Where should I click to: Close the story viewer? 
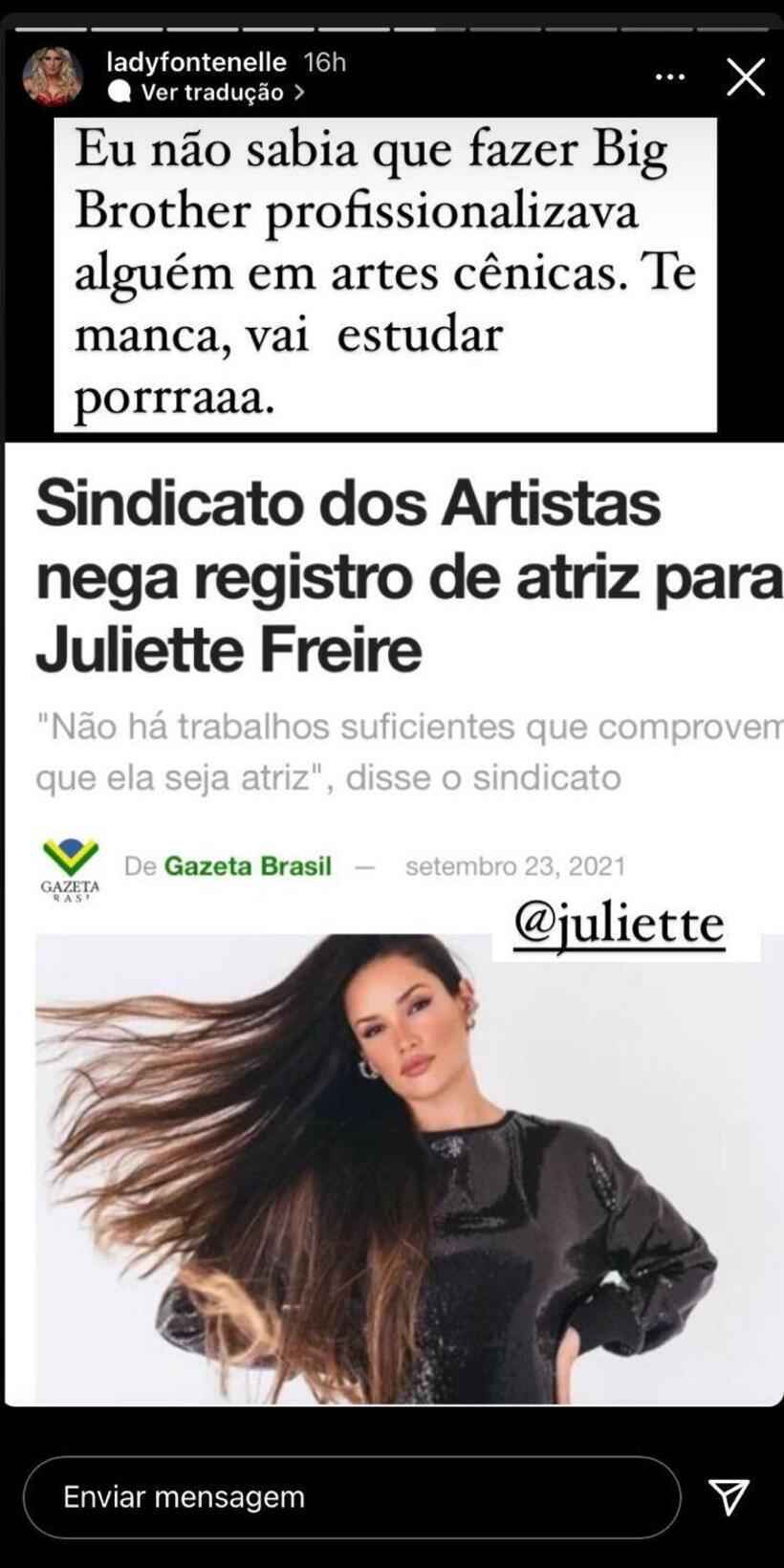coord(745,77)
